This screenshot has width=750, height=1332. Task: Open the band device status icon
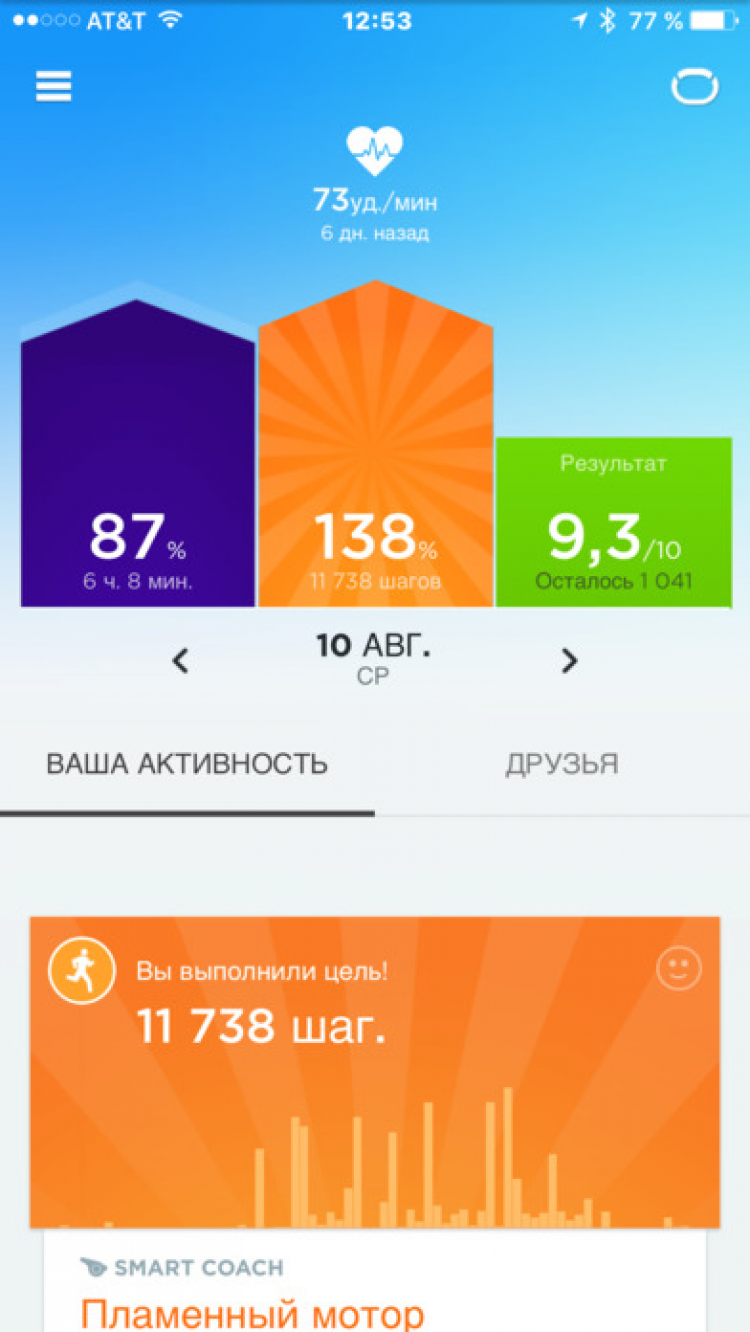694,87
